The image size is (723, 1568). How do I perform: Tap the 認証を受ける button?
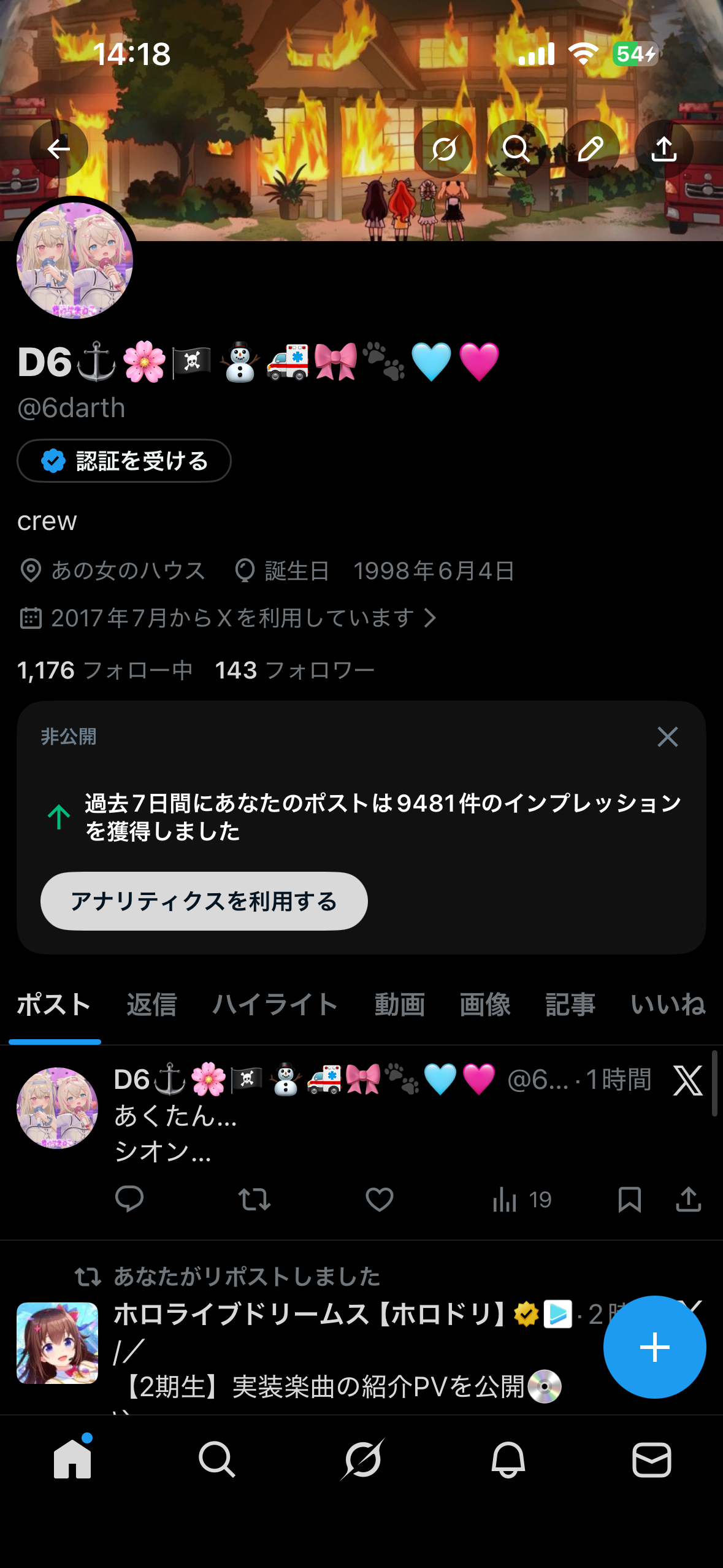pyautogui.click(x=124, y=461)
